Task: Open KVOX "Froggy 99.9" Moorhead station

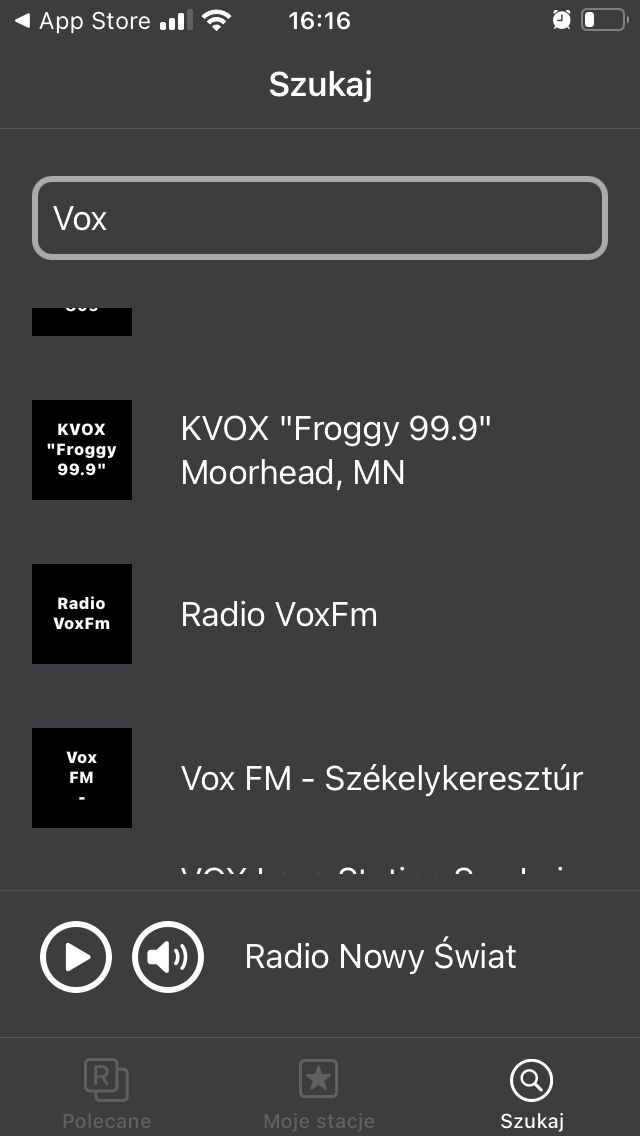Action: (x=320, y=450)
